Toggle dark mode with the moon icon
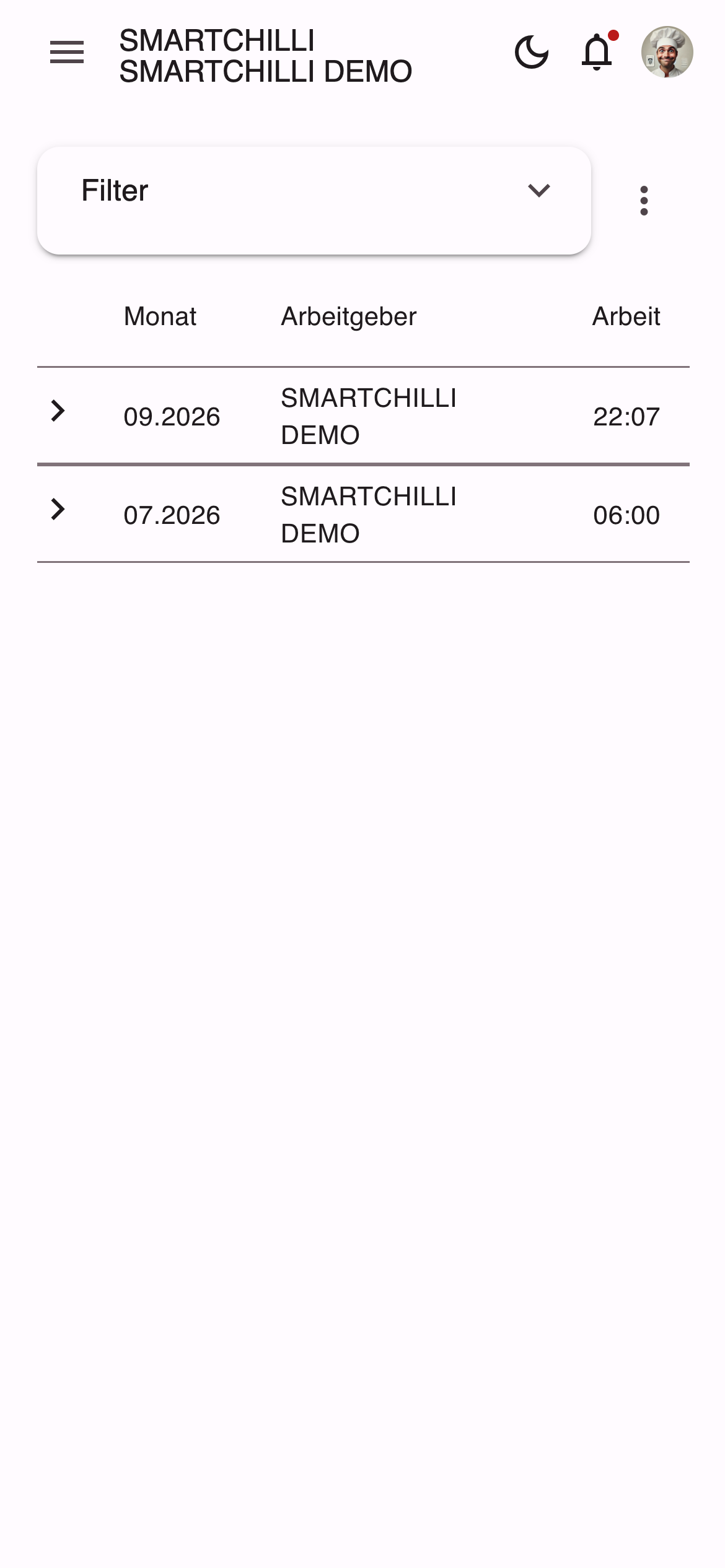725x1568 pixels. click(532, 52)
